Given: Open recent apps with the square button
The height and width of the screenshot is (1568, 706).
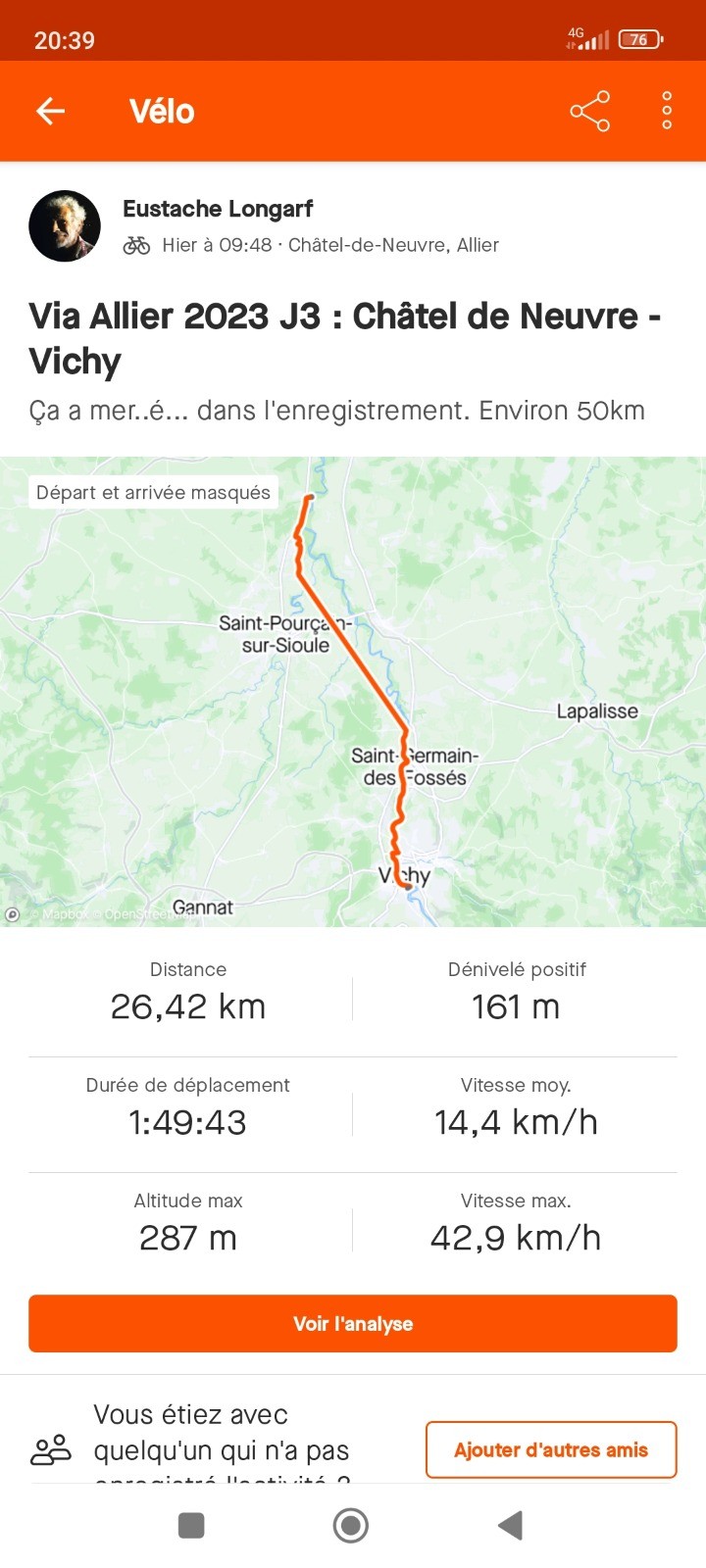Looking at the screenshot, I should [191, 1525].
